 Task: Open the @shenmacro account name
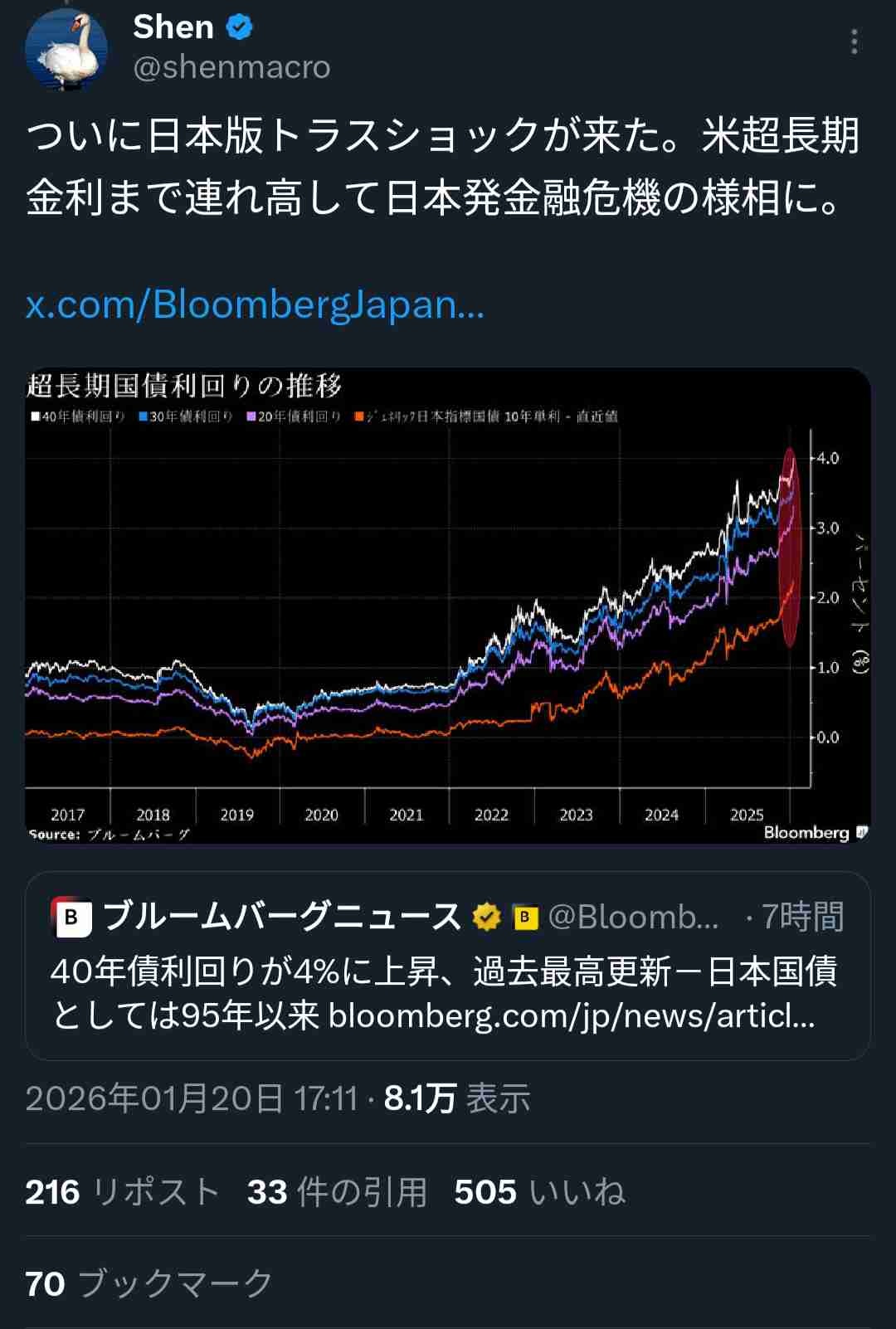click(x=231, y=67)
